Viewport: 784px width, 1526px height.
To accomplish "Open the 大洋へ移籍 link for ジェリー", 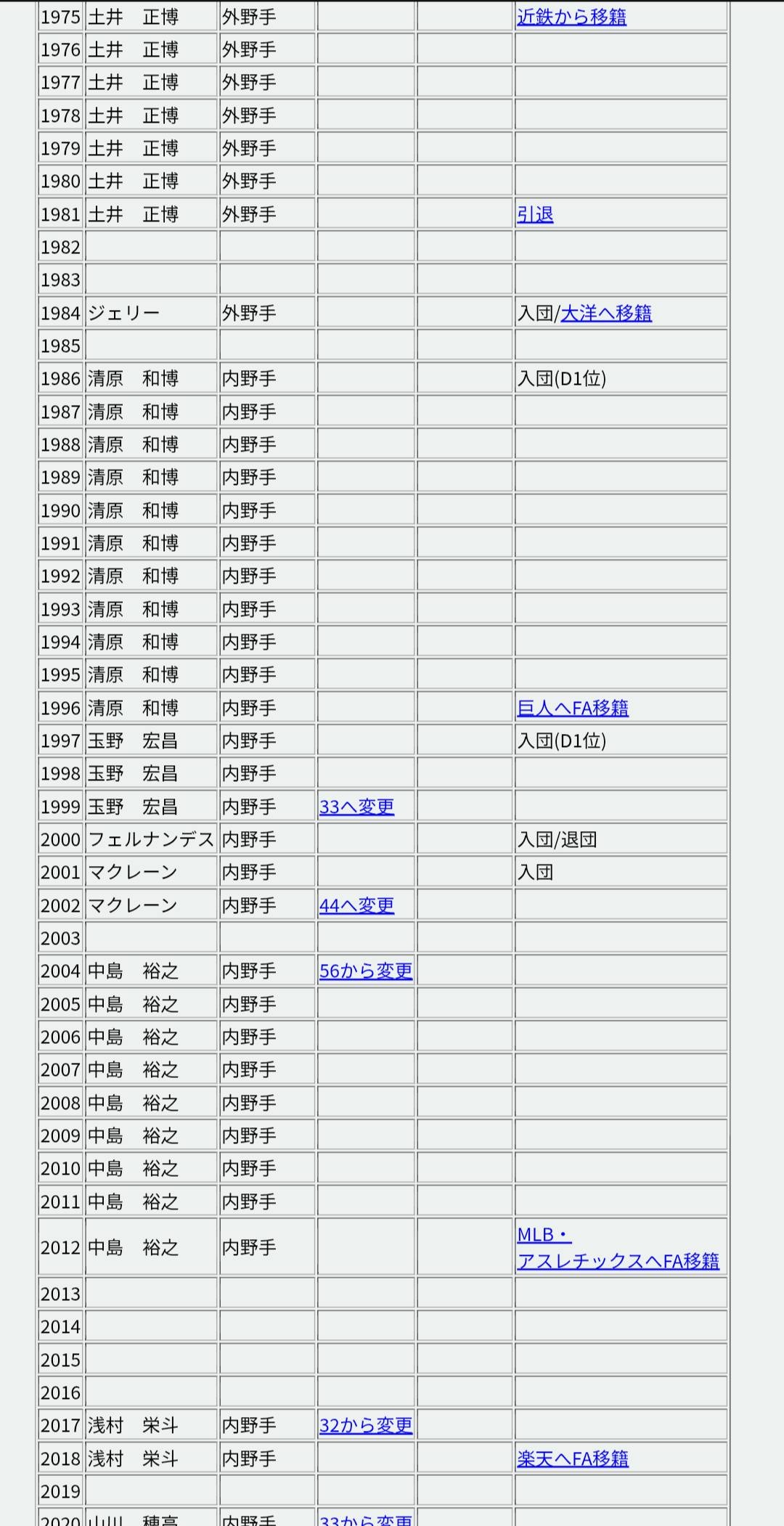I will coord(606,313).
